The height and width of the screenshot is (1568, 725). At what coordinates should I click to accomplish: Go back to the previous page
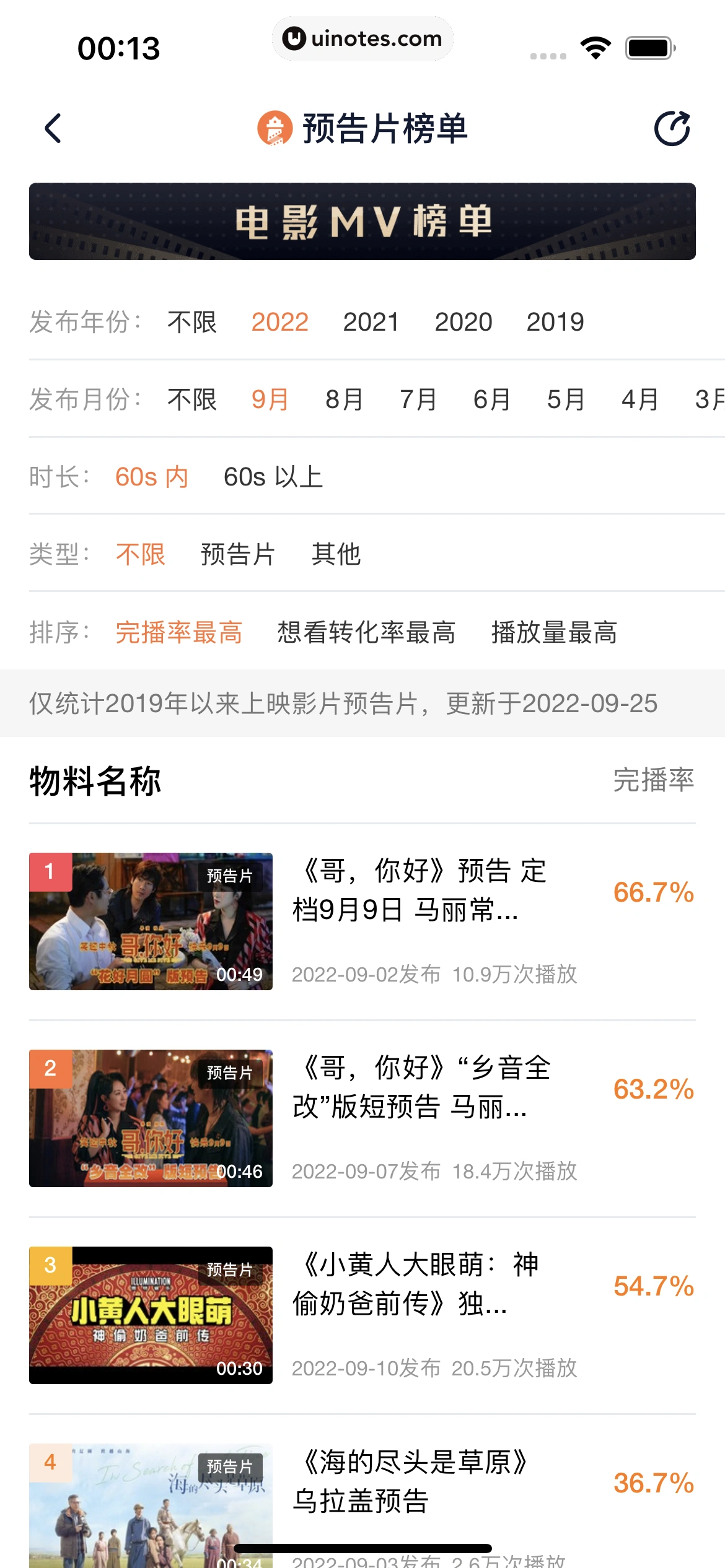(53, 129)
